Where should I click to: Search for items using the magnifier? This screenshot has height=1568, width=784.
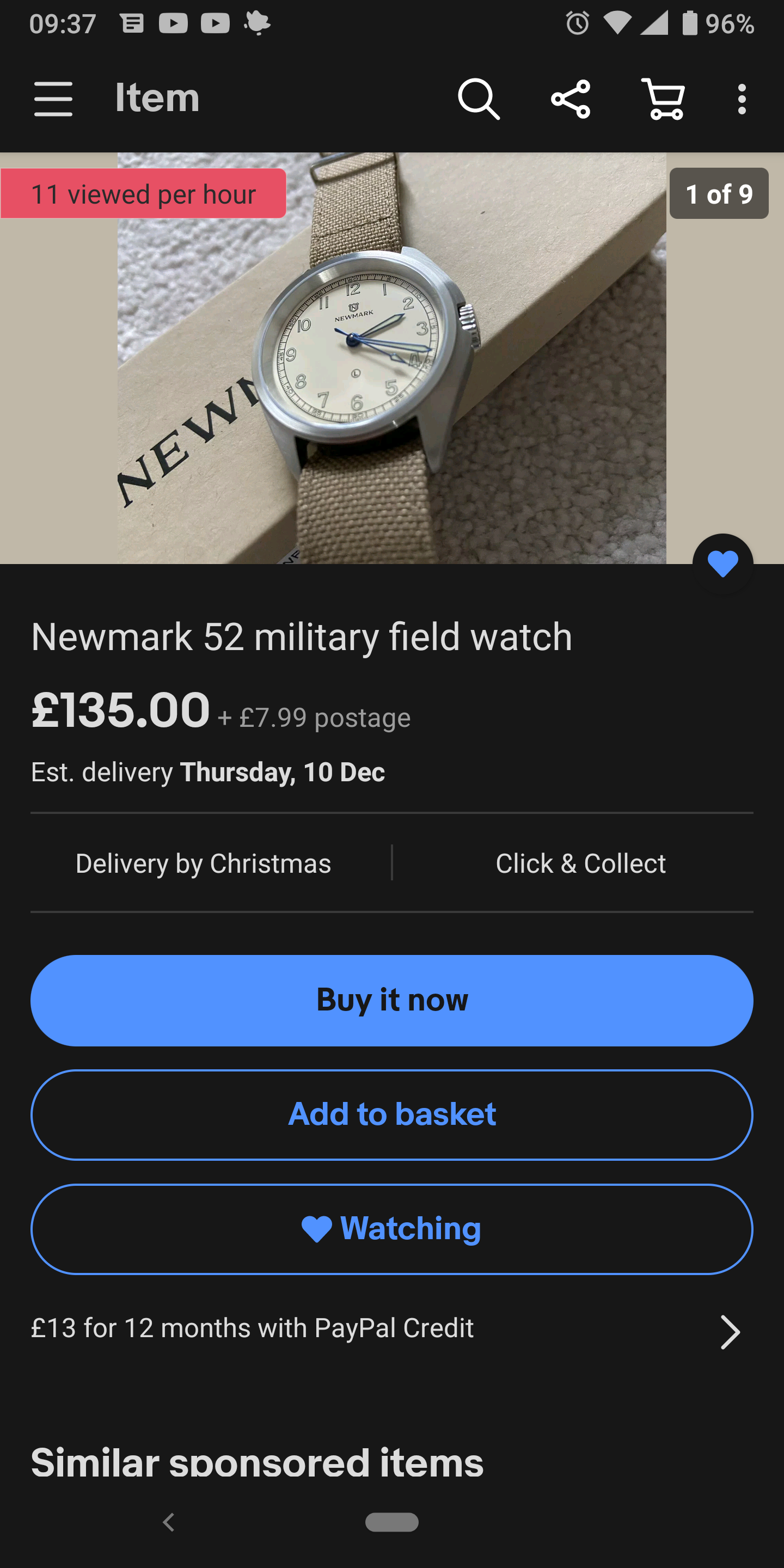[x=479, y=99]
